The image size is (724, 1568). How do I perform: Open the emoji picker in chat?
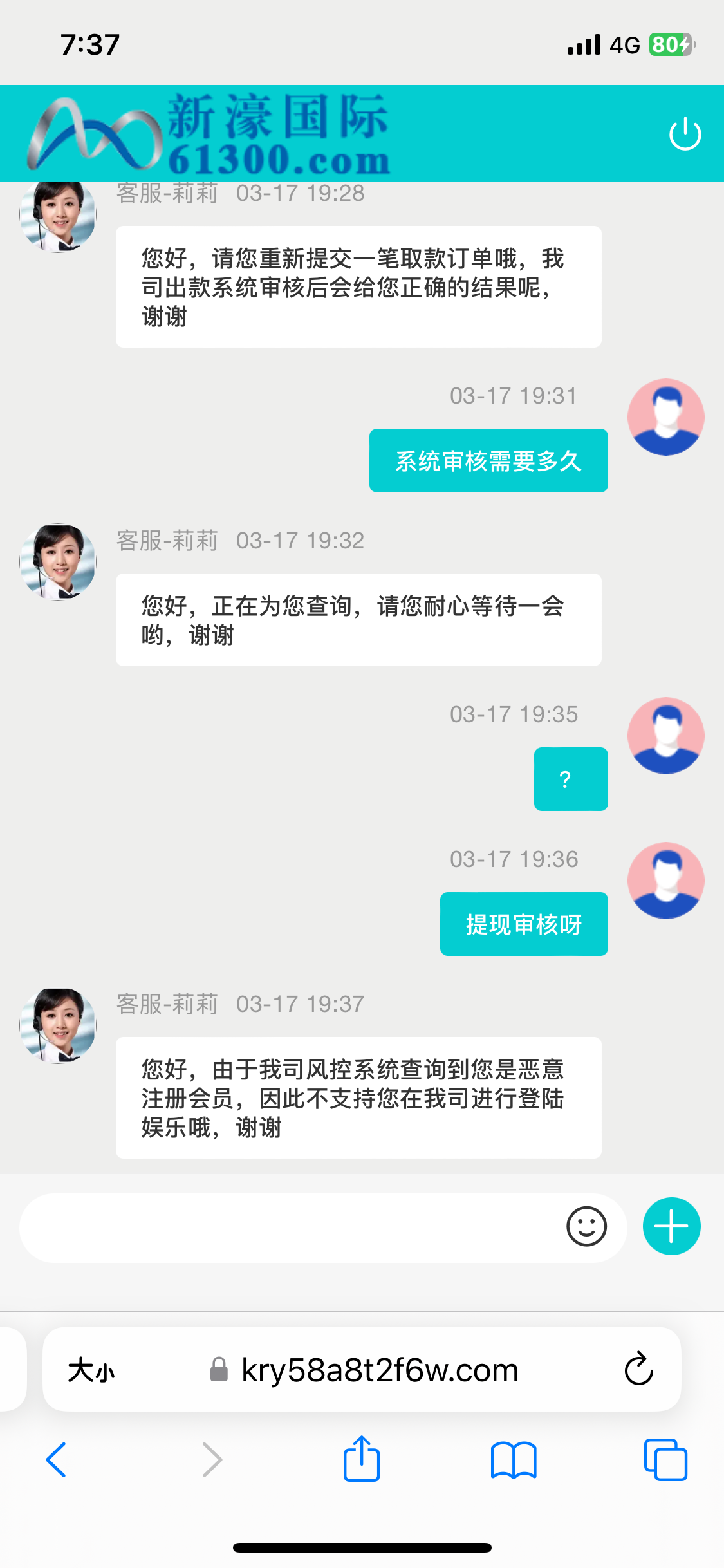[x=587, y=1227]
